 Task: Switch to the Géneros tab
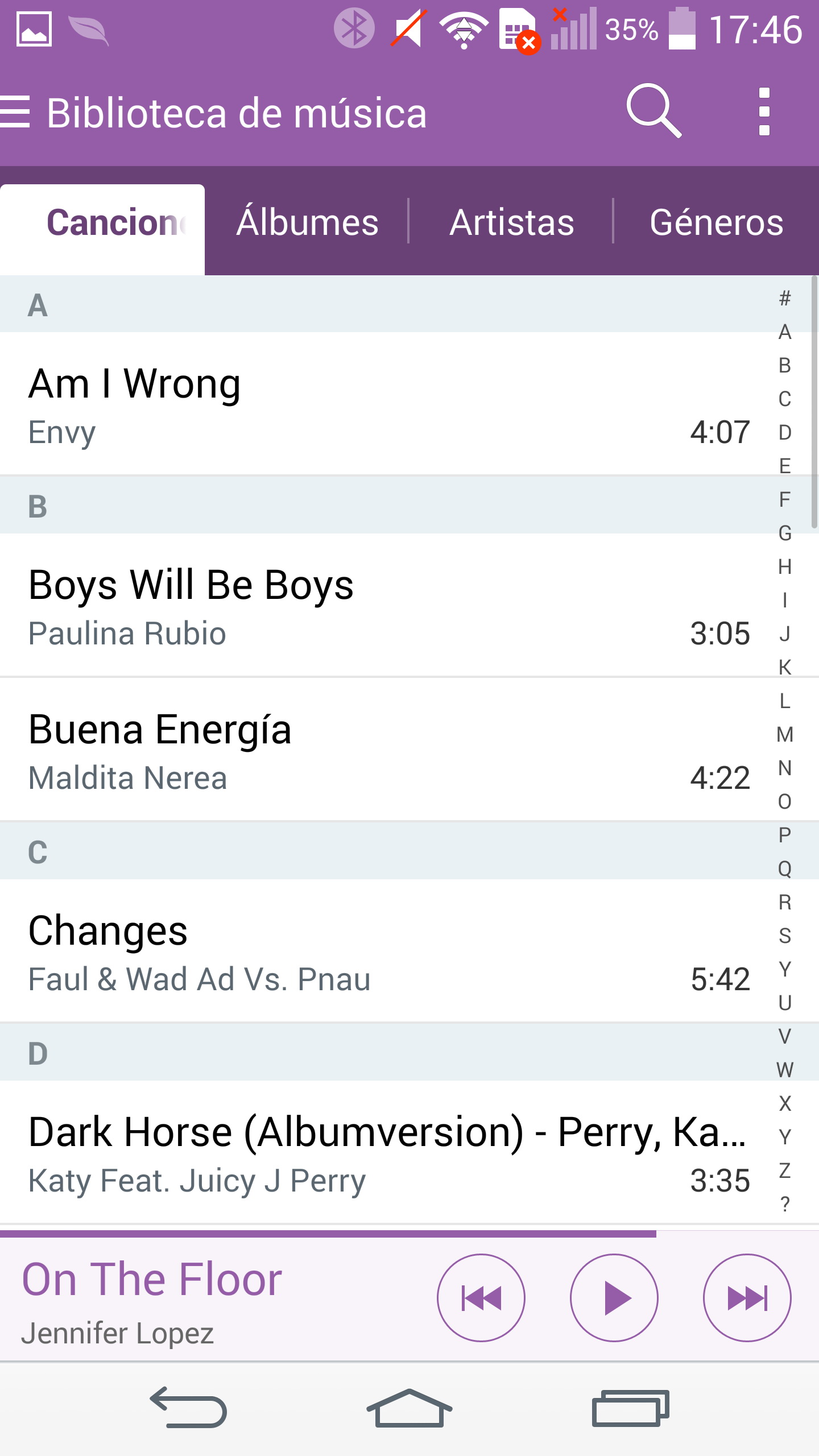tap(716, 222)
